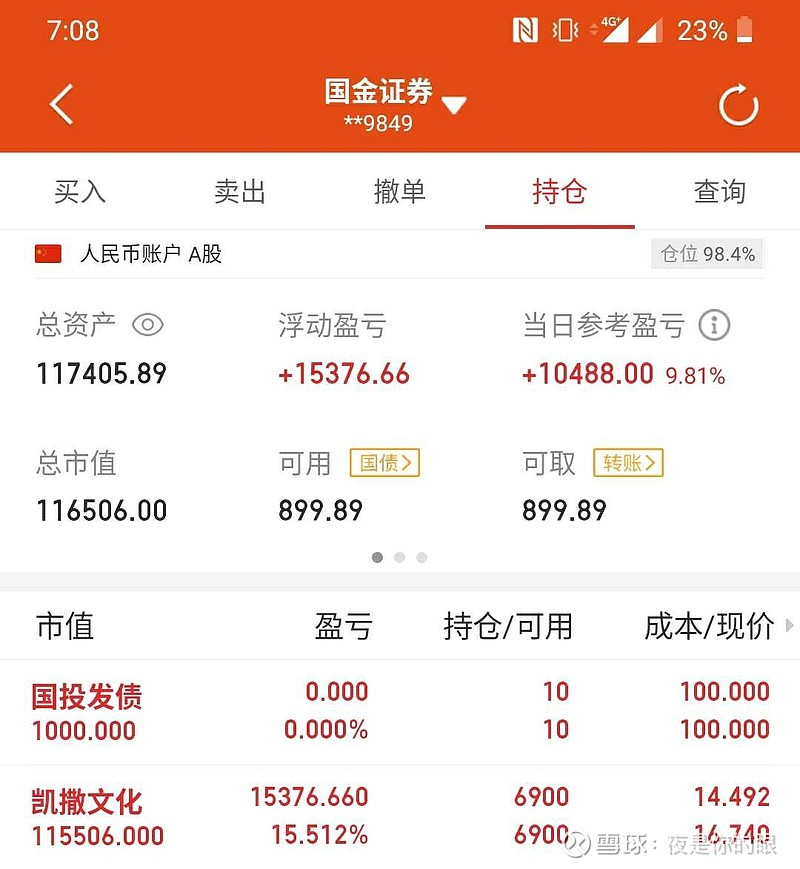Switch to the 查询 tab
The image size is (800, 869).
coord(719,191)
